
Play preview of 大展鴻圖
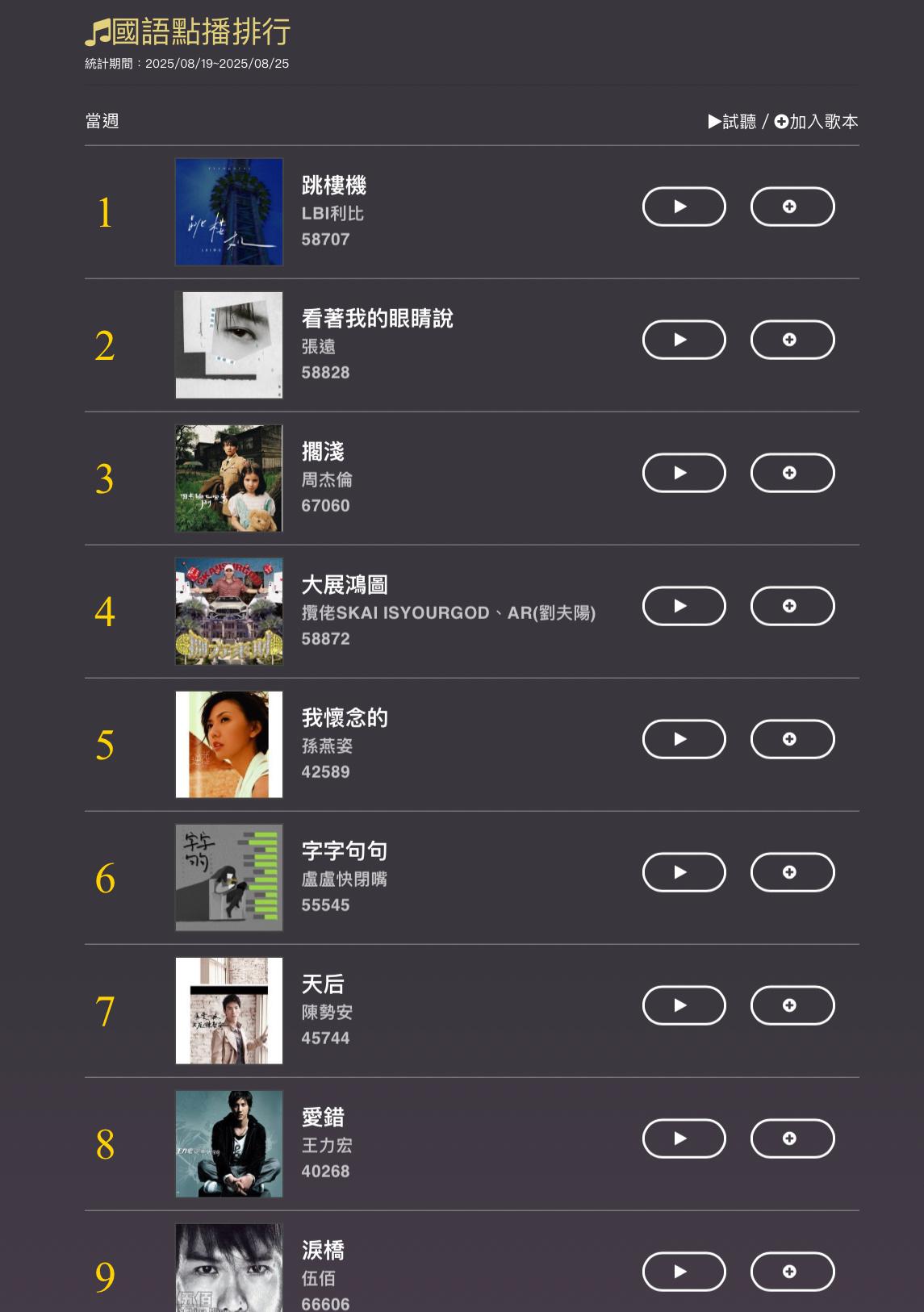click(684, 606)
